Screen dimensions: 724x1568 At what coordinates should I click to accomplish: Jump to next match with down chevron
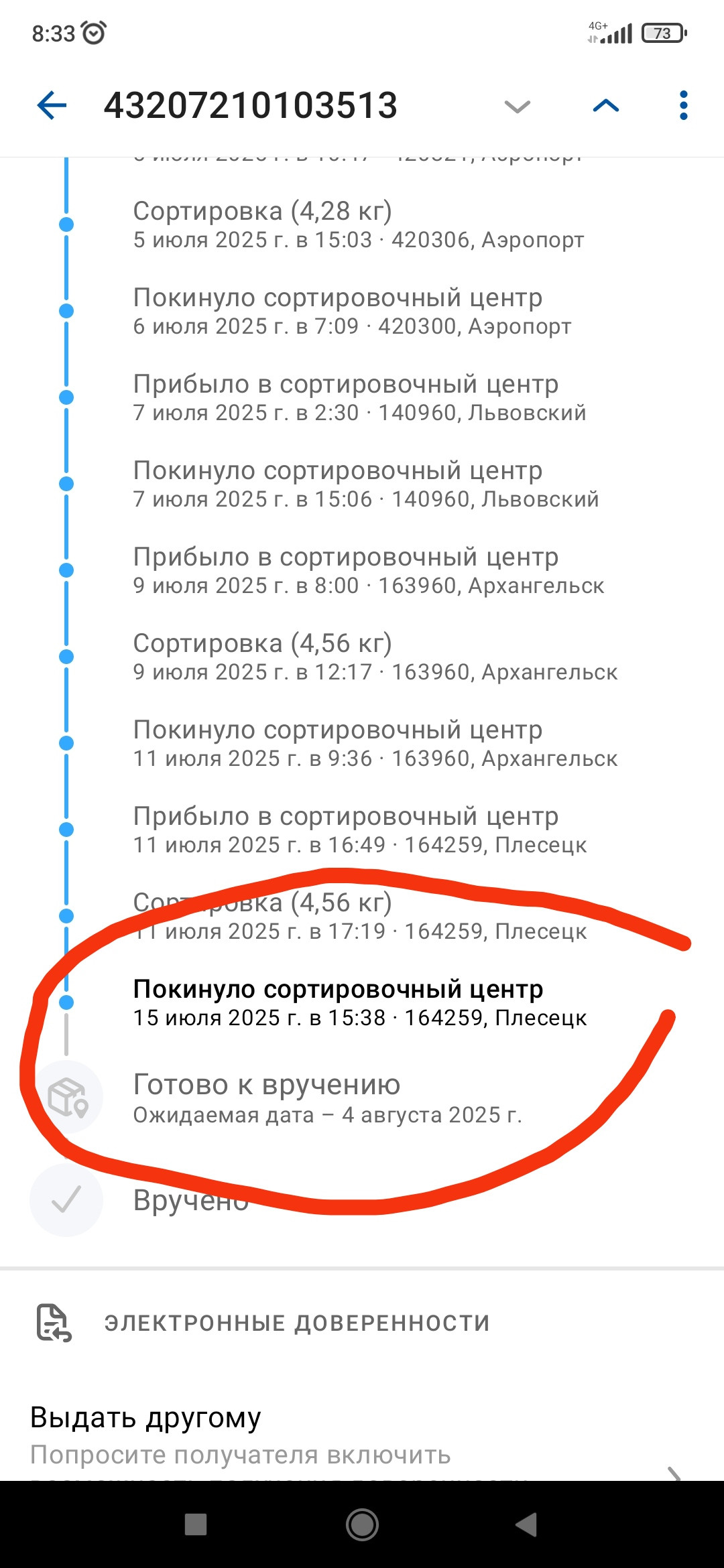(x=518, y=107)
